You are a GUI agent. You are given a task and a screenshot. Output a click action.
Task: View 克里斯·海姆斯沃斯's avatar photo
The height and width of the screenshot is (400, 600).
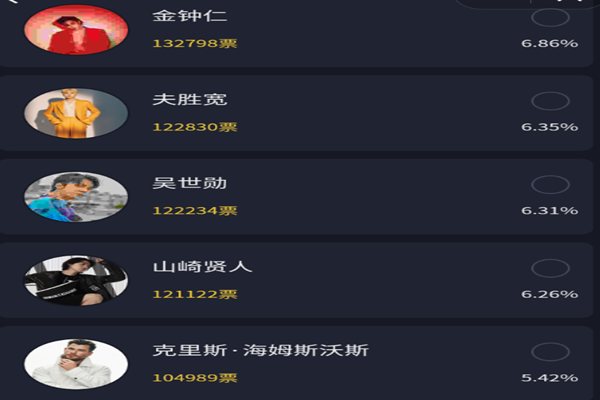[76, 364]
